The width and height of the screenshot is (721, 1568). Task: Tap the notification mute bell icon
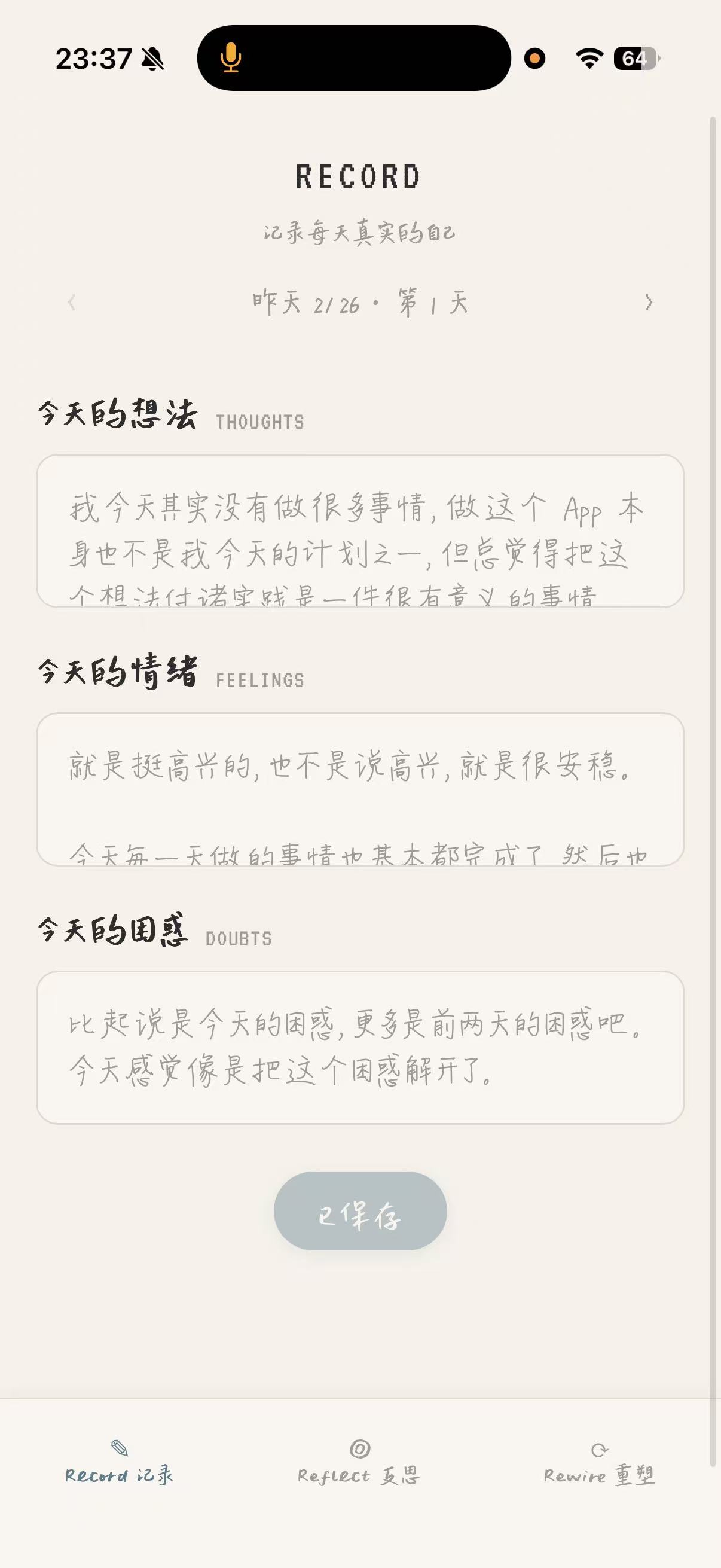pos(152,59)
